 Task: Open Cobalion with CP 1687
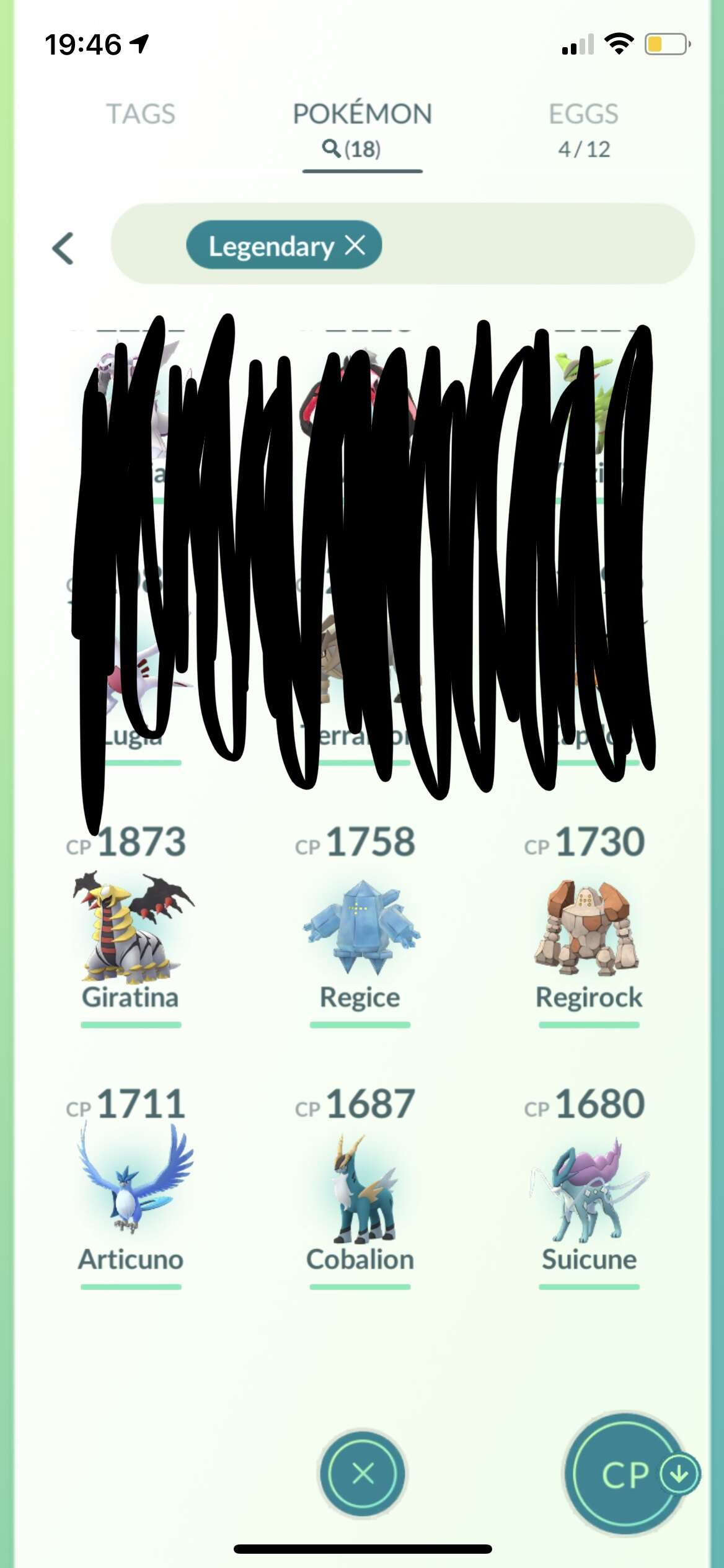360,1186
